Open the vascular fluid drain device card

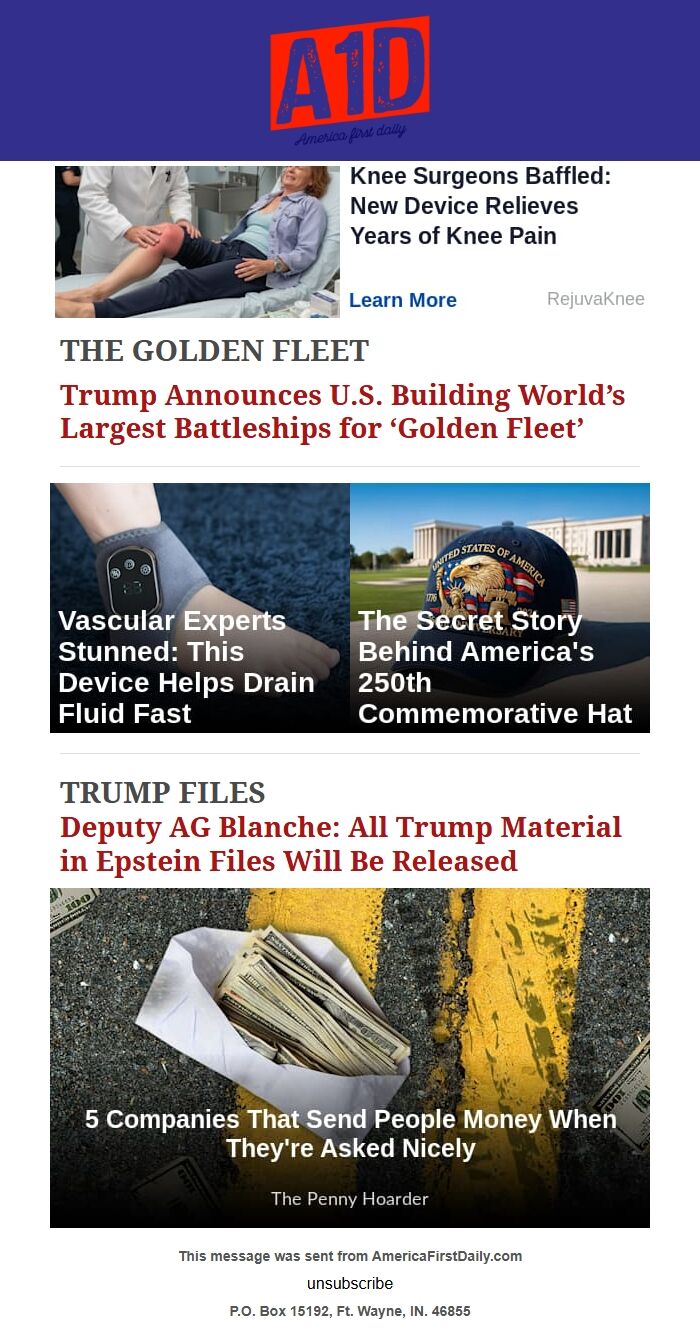[x=200, y=608]
